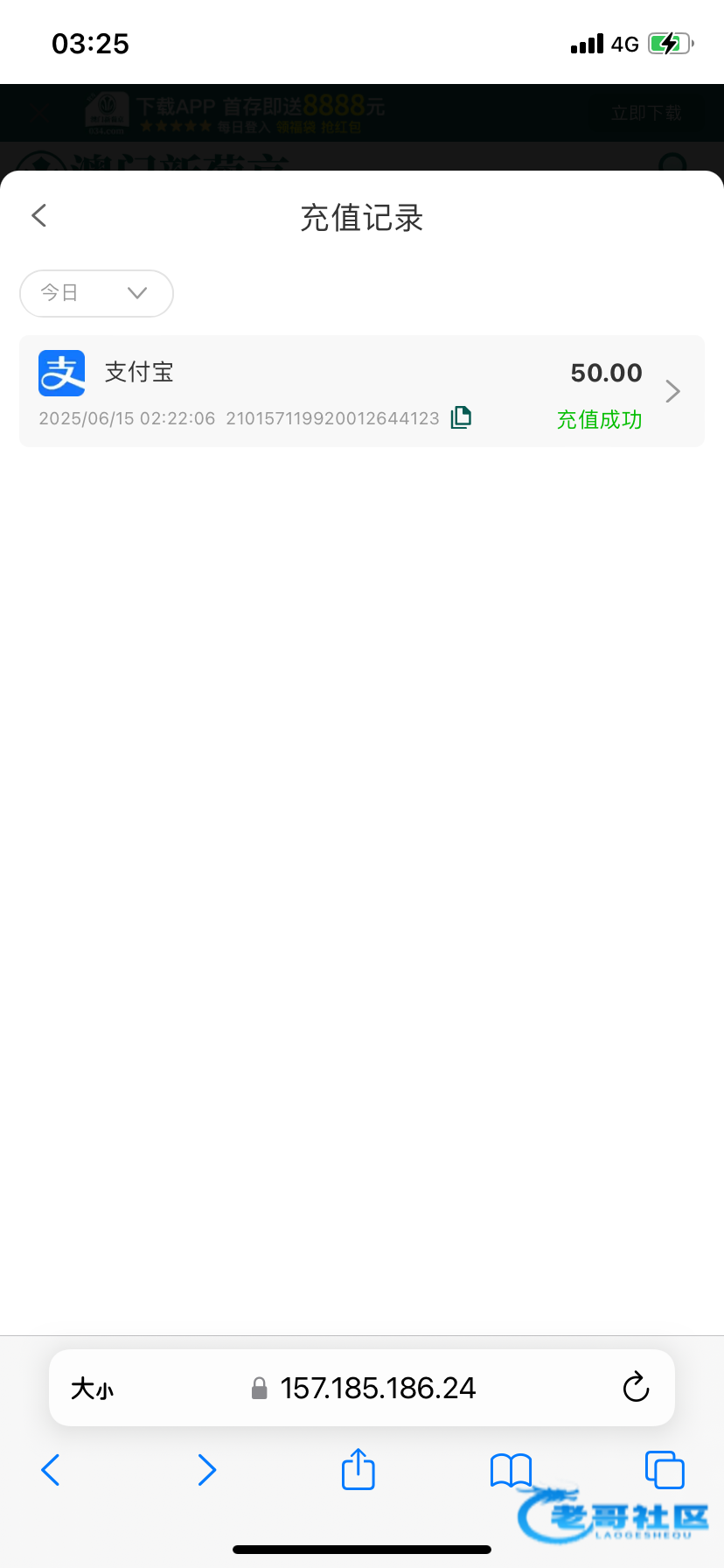Expand the 今日 date filter dropdown
The image size is (724, 1568).
coord(96,293)
